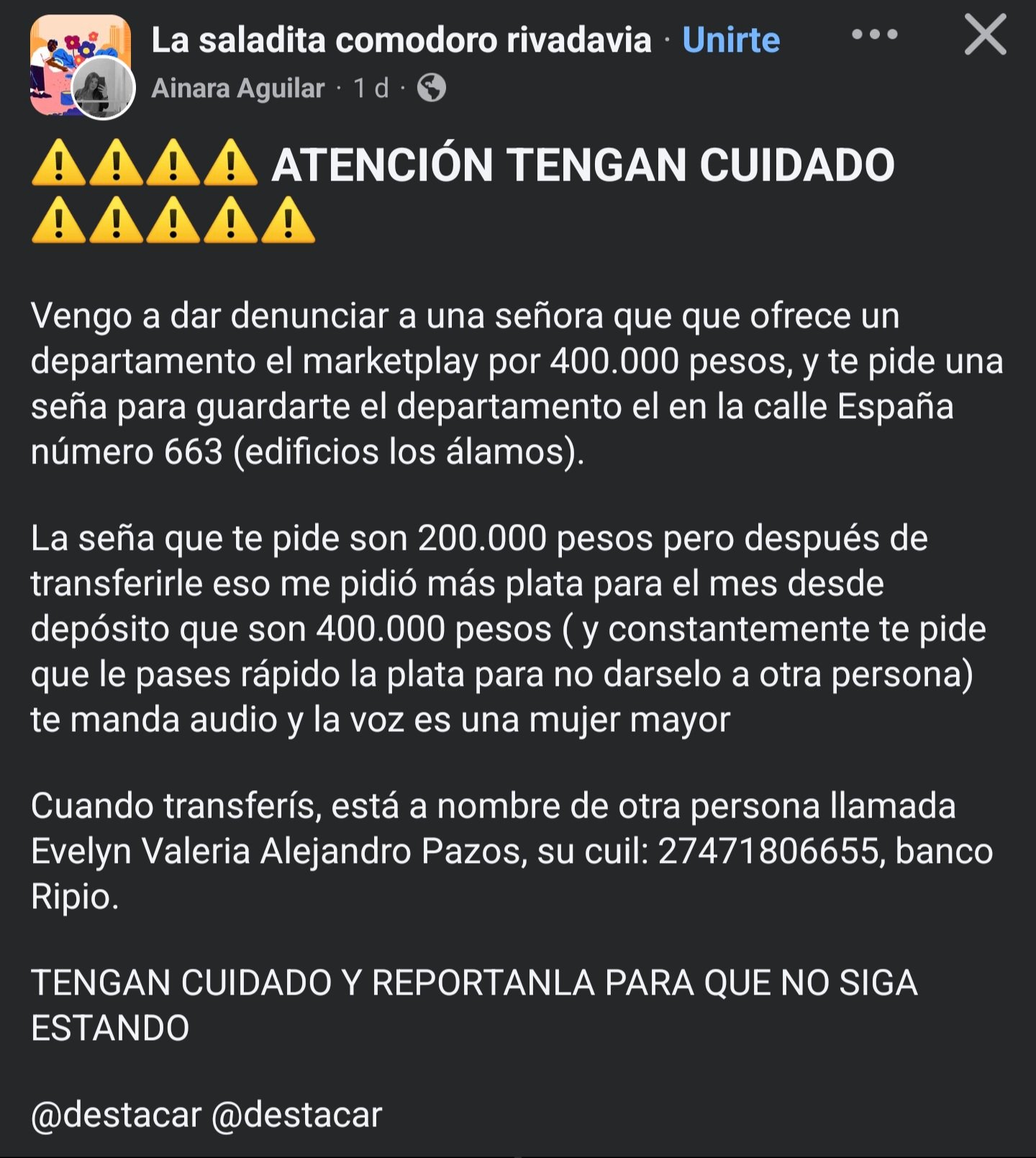
Task: View Ainara Aguilar's profile
Action: pyautogui.click(x=238, y=89)
